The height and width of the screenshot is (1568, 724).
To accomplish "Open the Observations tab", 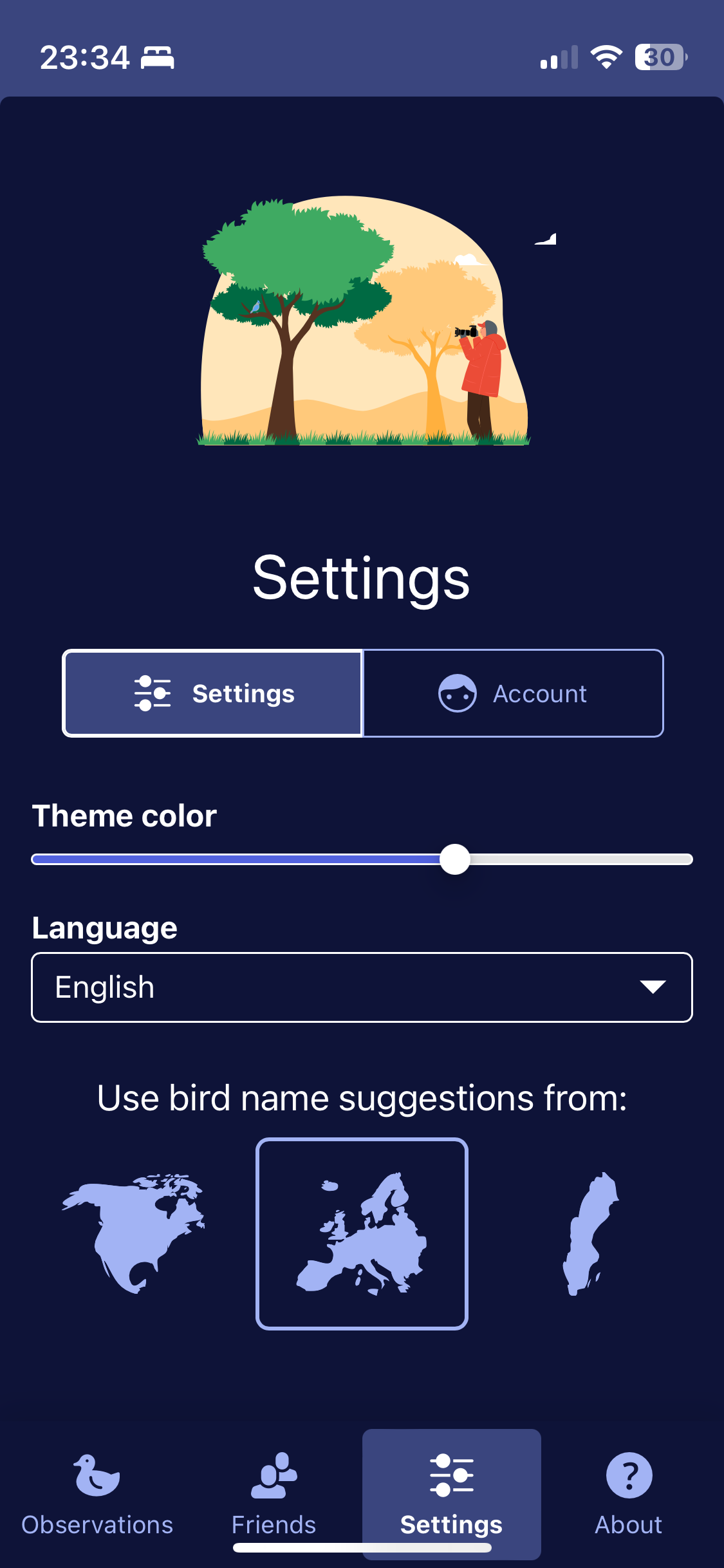I will [97, 1493].
